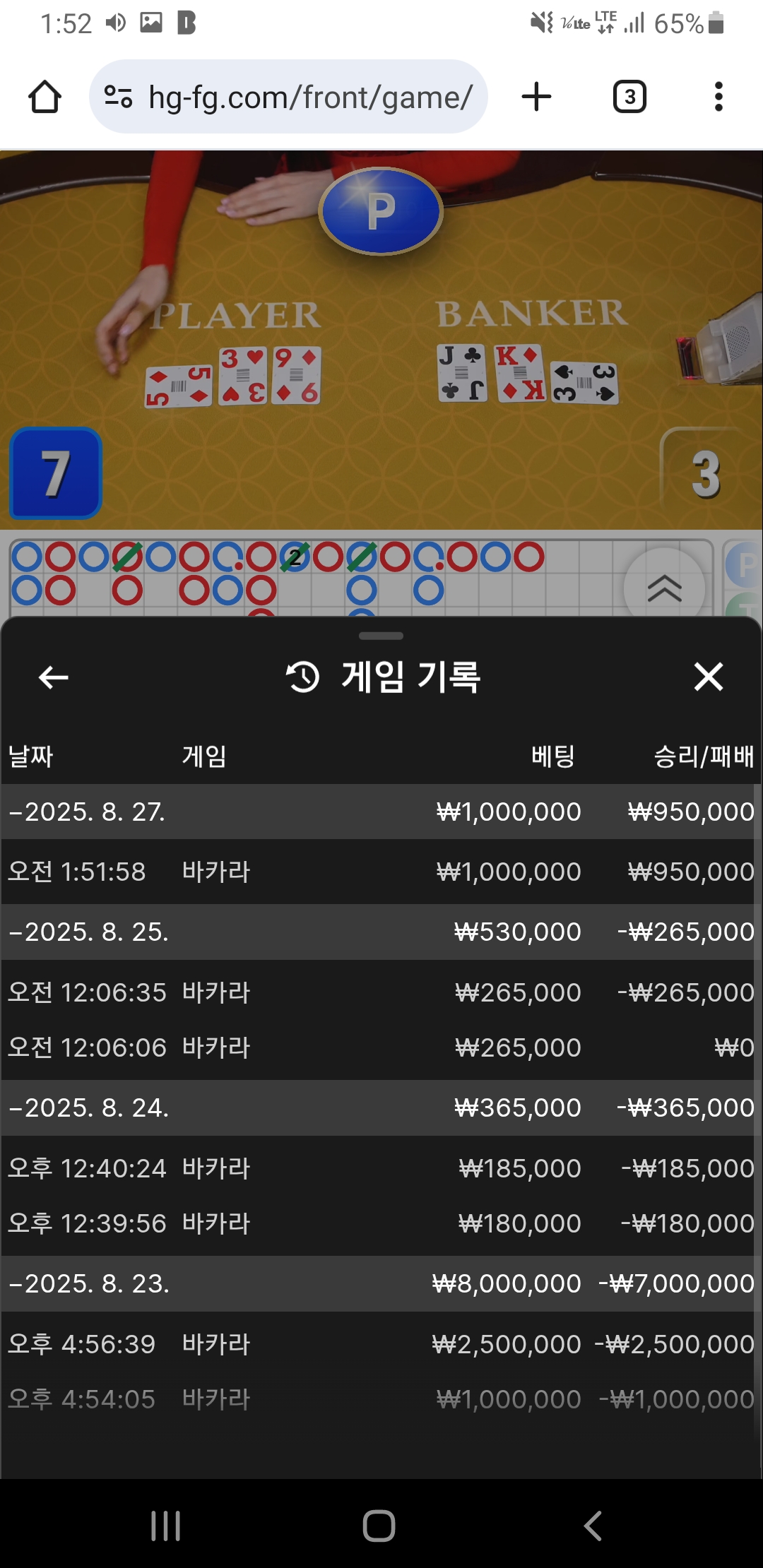
Task: Open the 오전 1:51:58 바카라 record
Action: (x=380, y=872)
